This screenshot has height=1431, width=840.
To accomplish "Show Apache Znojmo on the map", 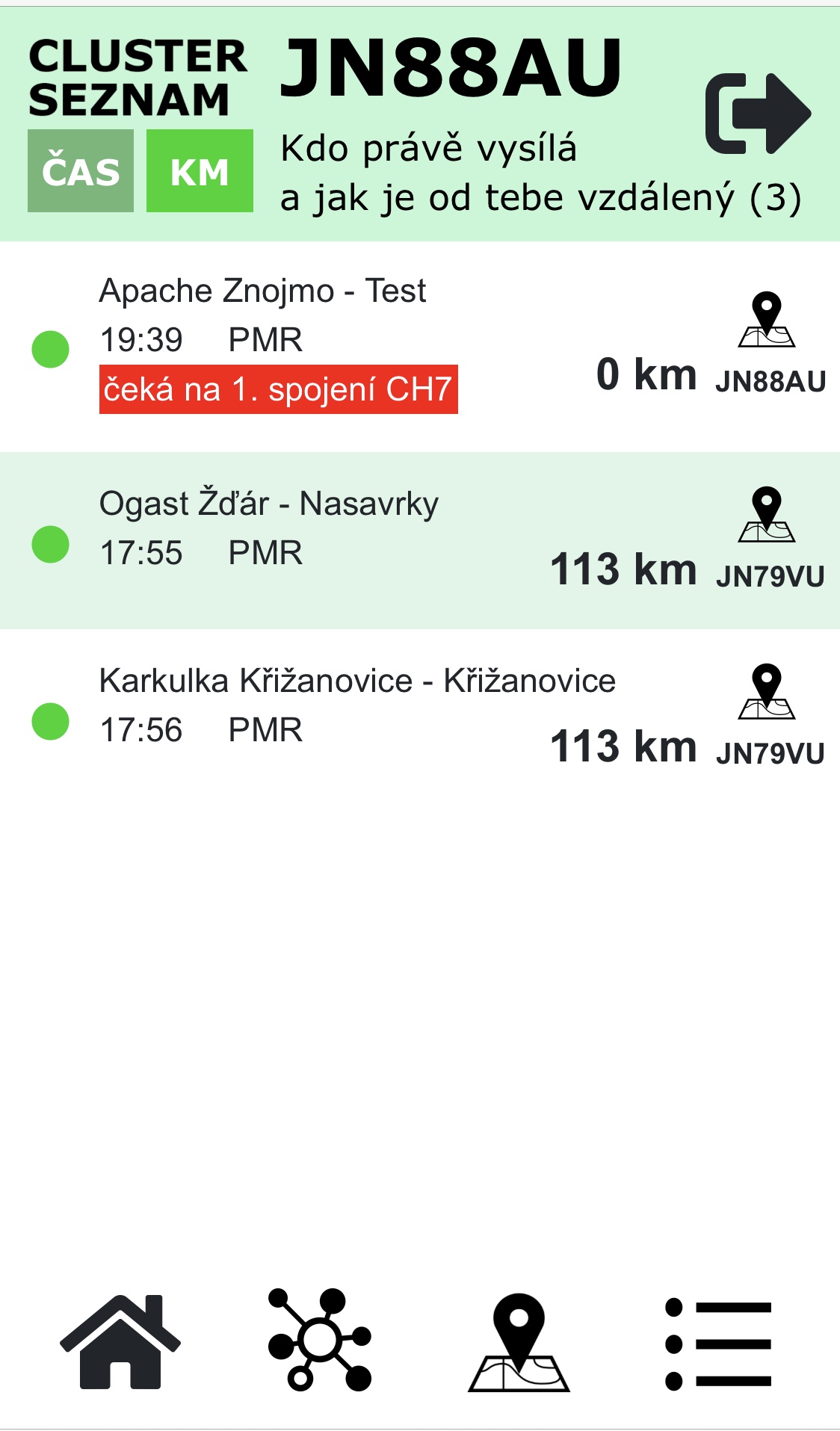I will click(x=767, y=320).
